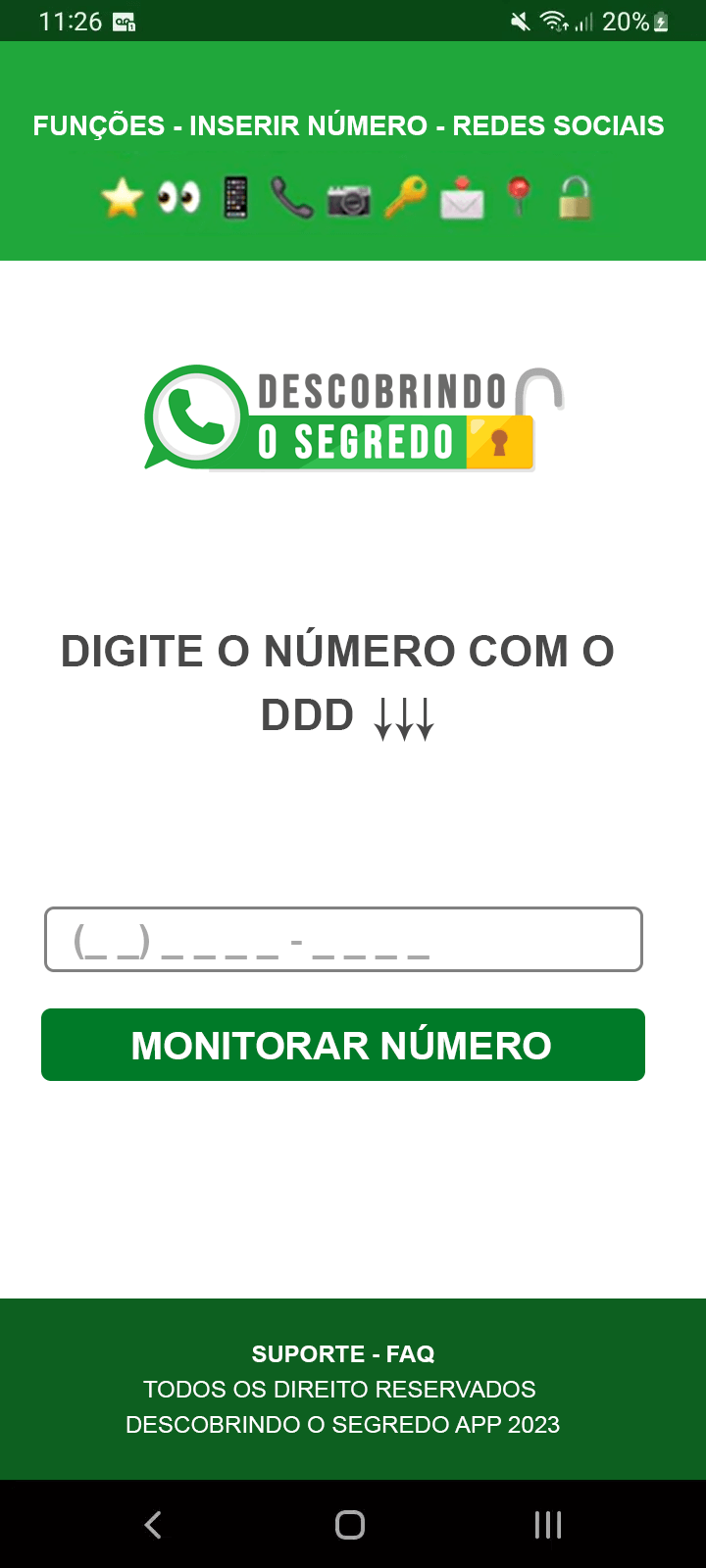The image size is (706, 1568).
Task: Open the FUNÇÕES link in the header
Action: [x=99, y=125]
